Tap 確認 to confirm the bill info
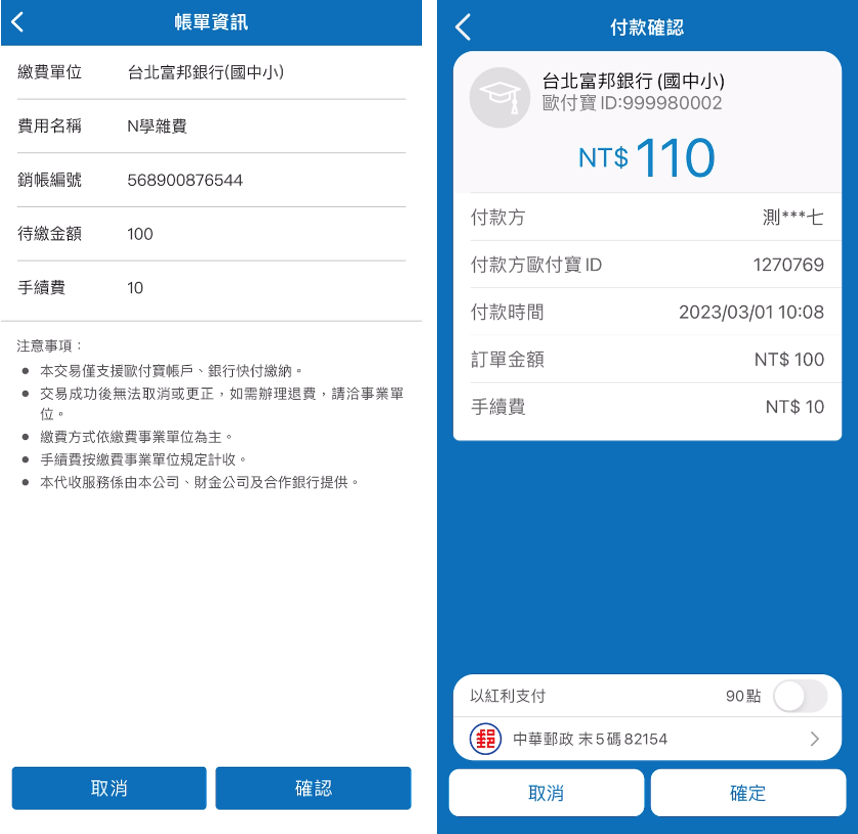The width and height of the screenshot is (858, 834). 313,788
